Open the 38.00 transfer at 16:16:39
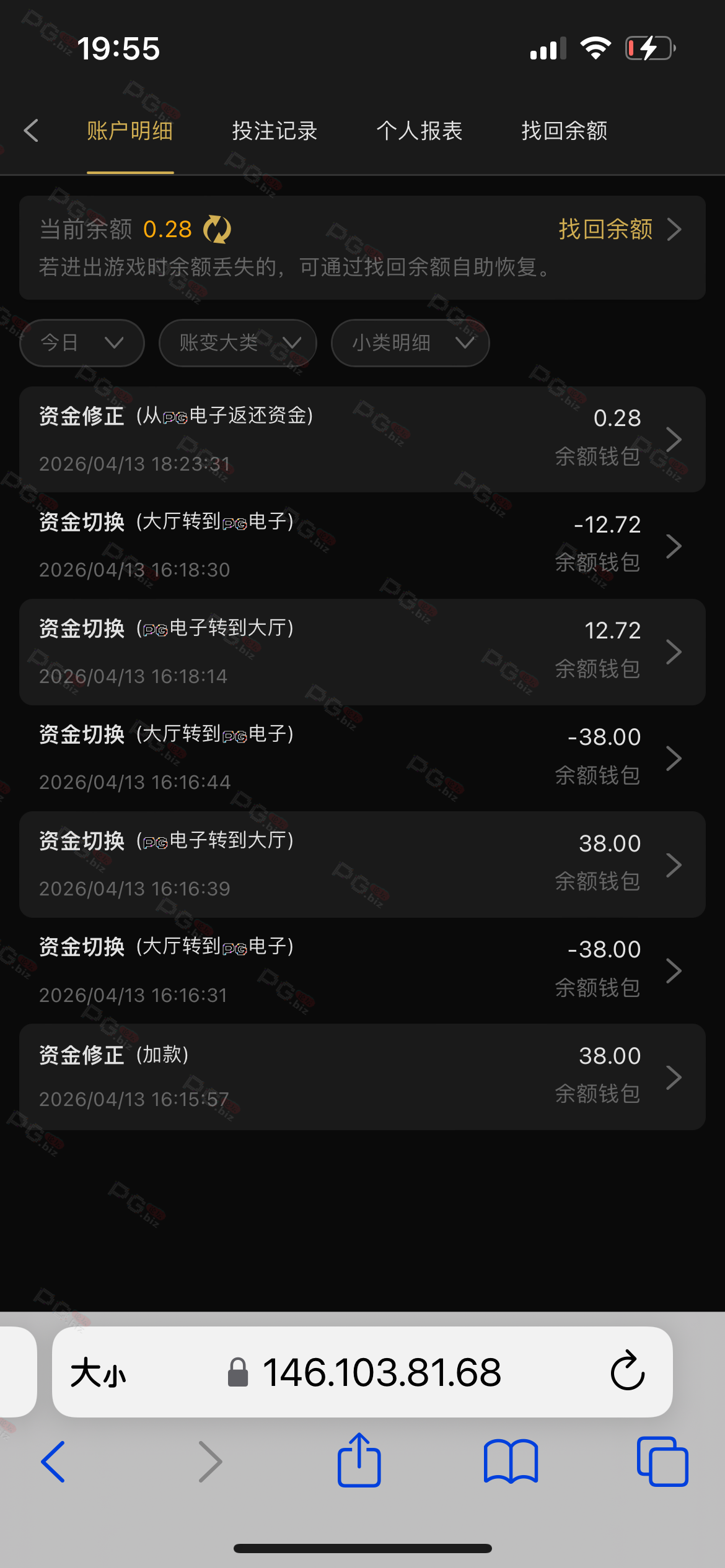Image resolution: width=725 pixels, height=1568 pixels. [362, 865]
